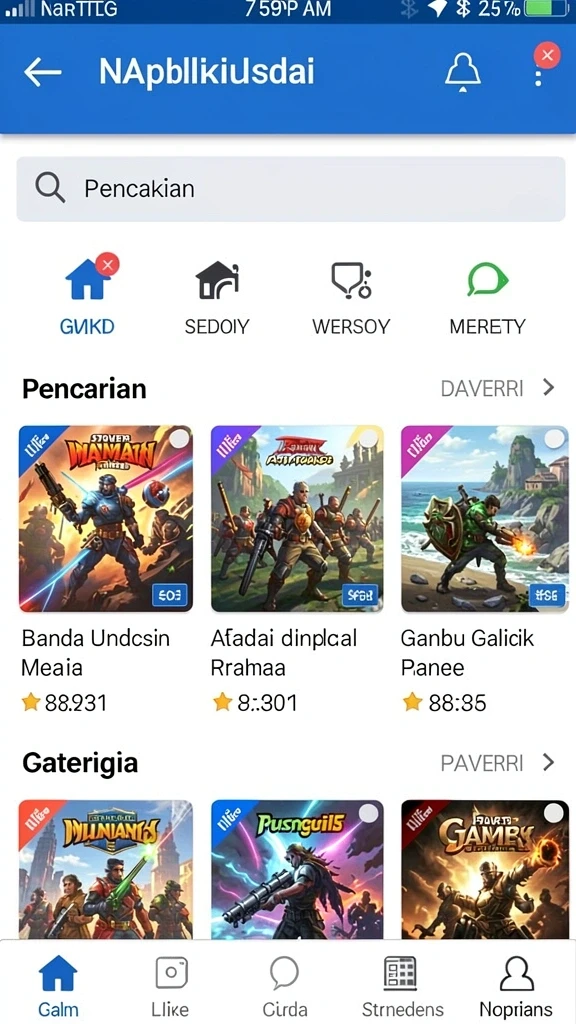Open PAVERRI link next to Gaterigia
This screenshot has height=1024, width=576.
(x=498, y=763)
